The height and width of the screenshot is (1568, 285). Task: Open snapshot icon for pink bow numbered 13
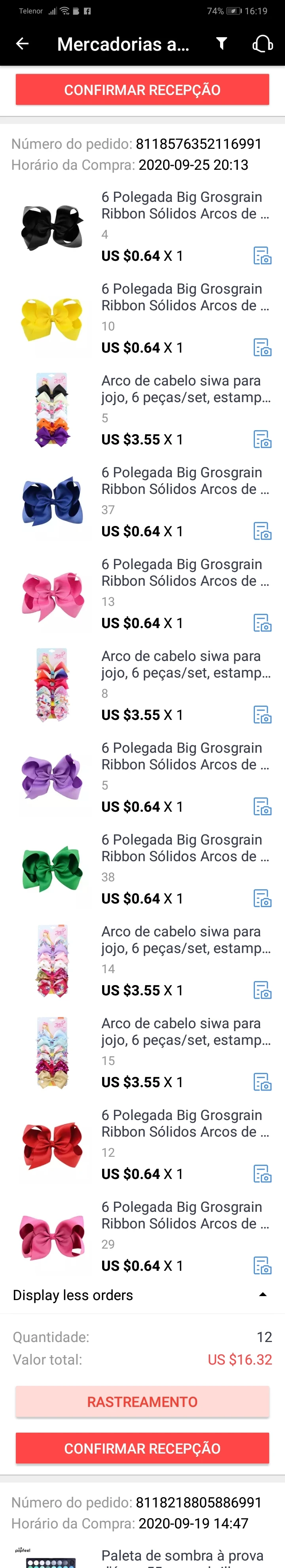point(262,623)
